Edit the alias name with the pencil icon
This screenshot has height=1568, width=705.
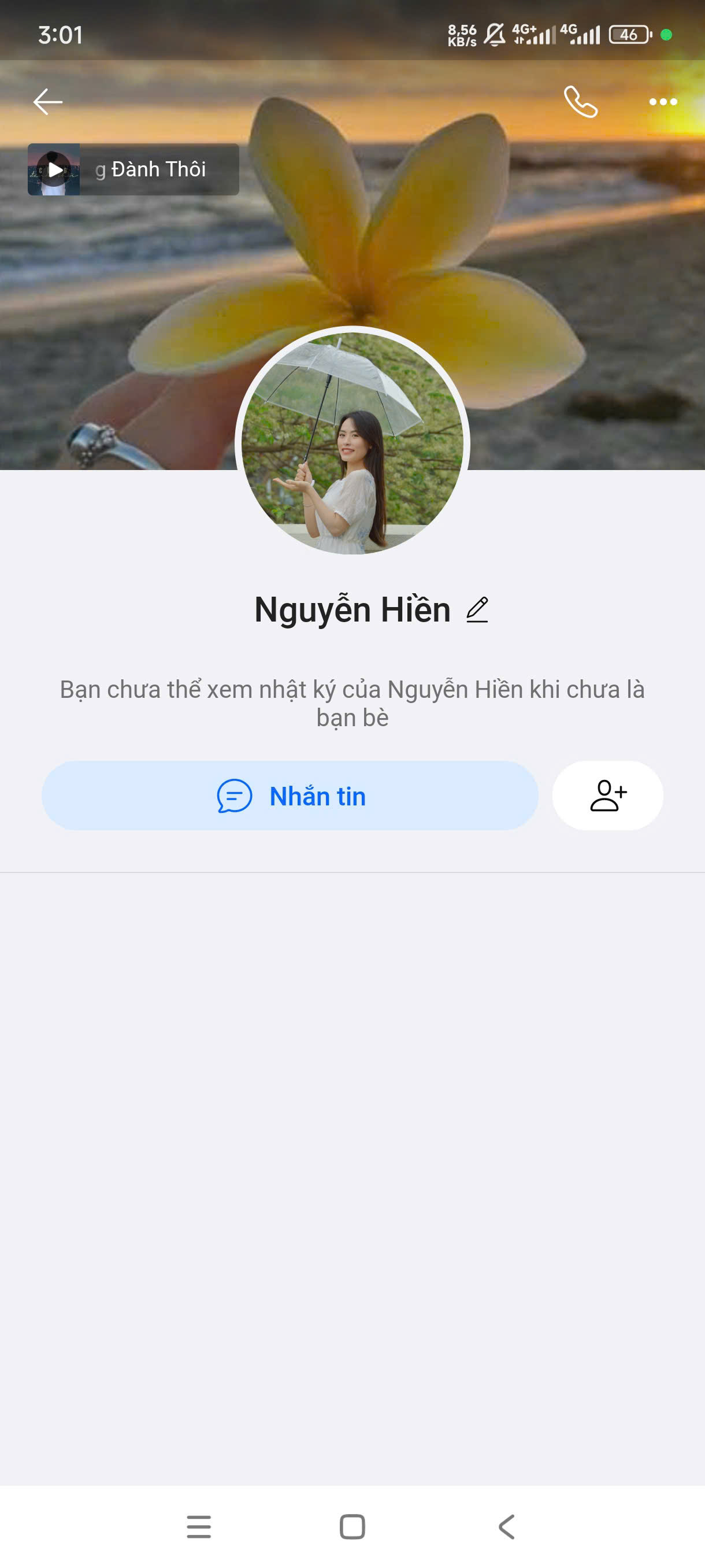pos(477,609)
